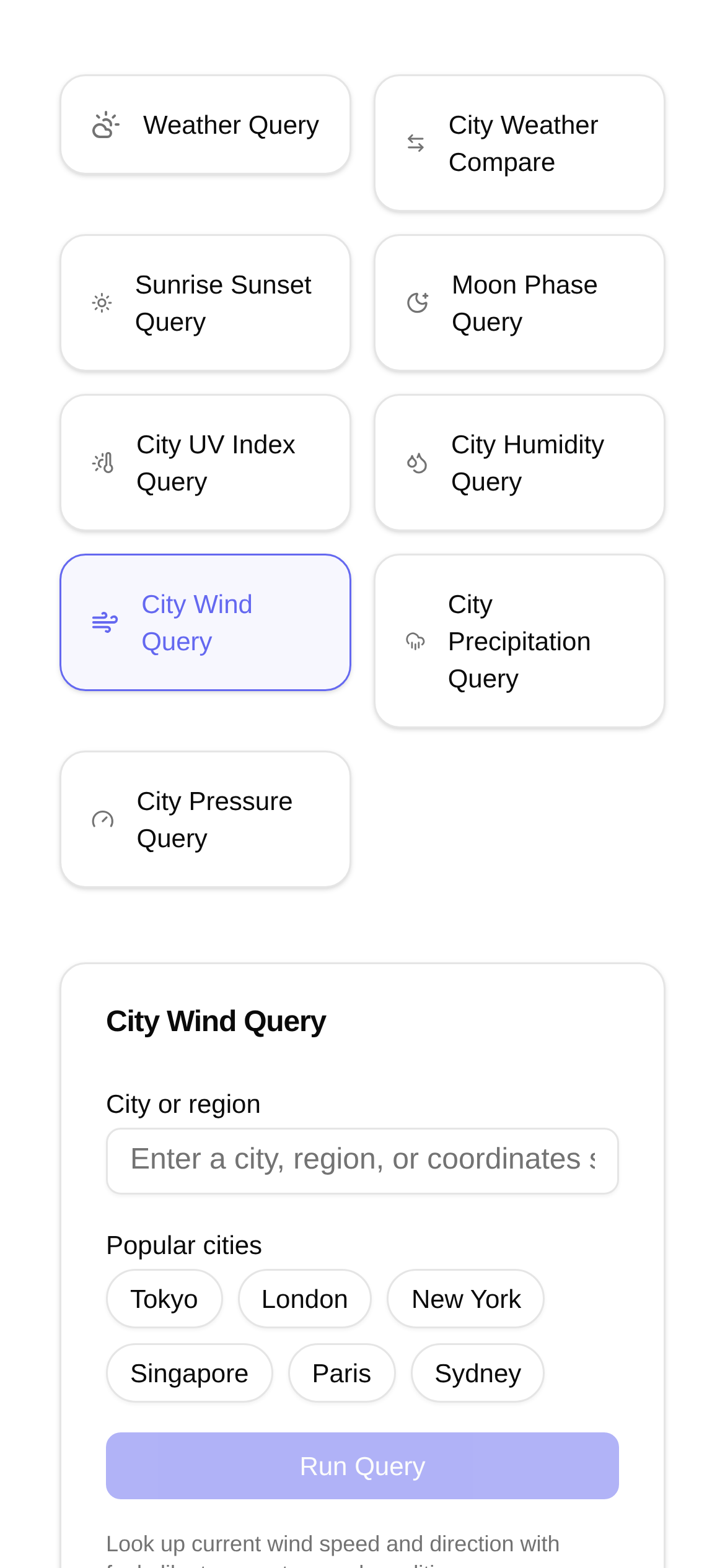
Task: Choose City Precipitation Query
Action: coord(519,642)
